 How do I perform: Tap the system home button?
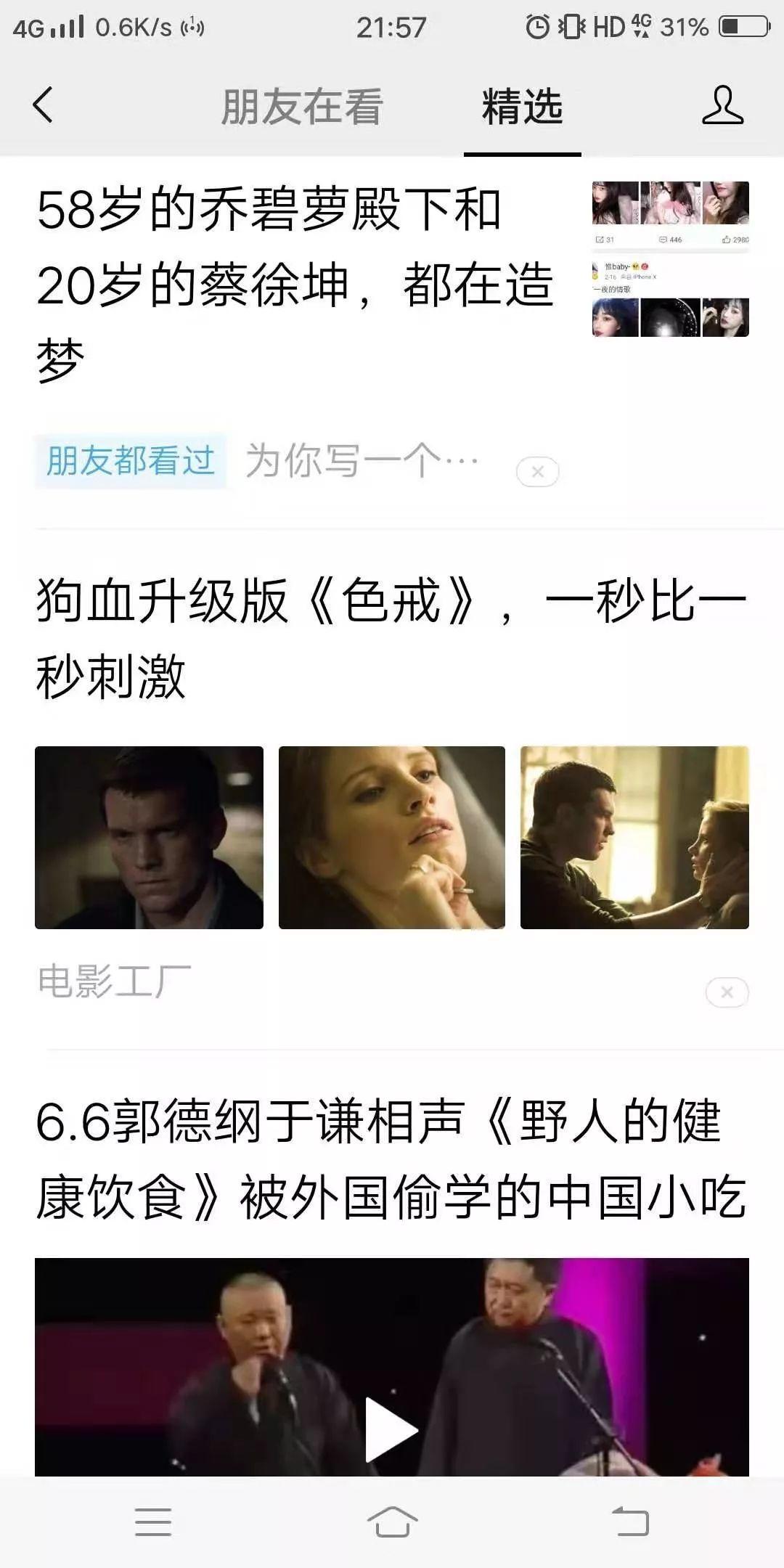392,1522
